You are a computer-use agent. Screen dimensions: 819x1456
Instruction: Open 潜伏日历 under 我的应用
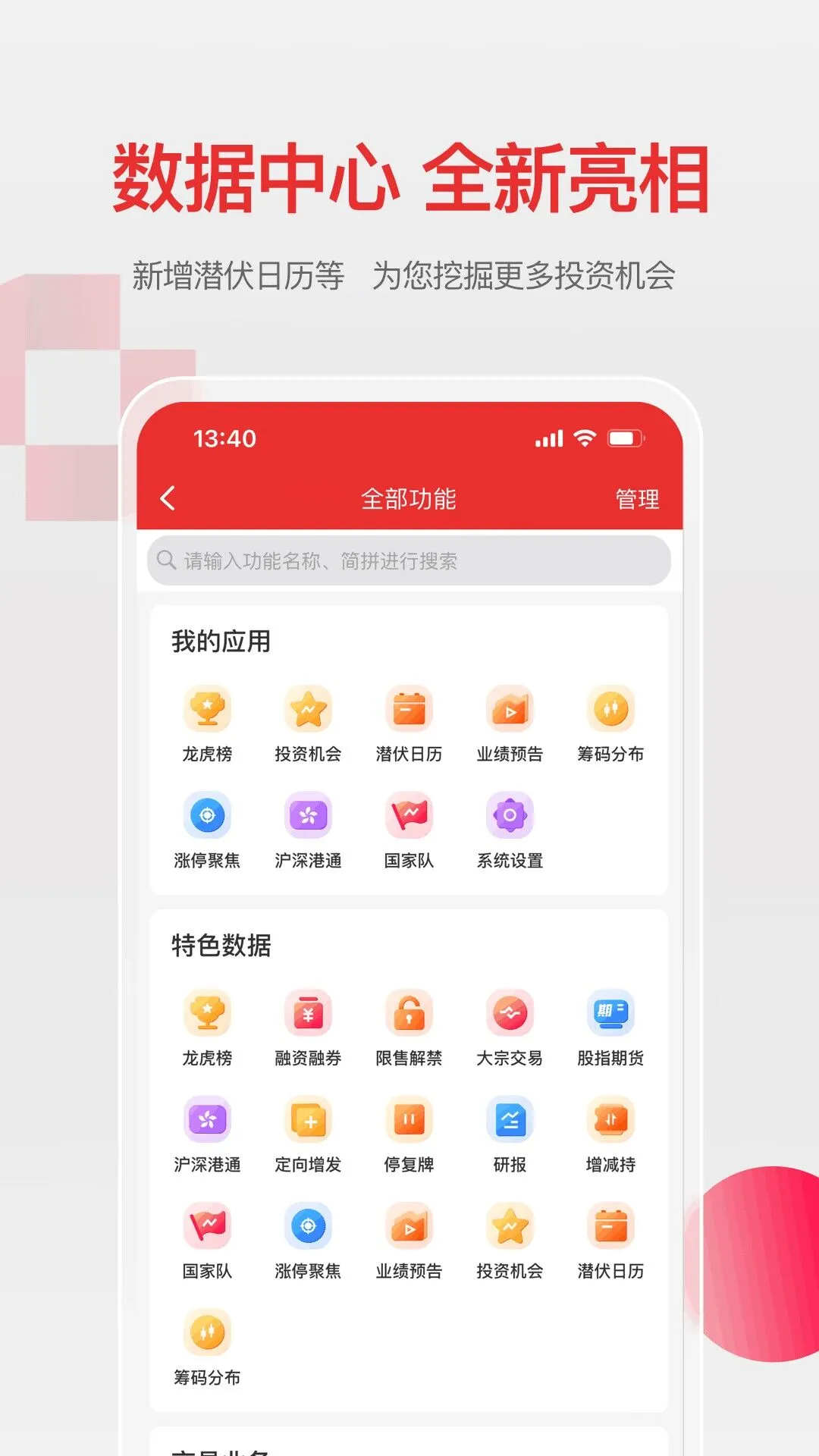pyautogui.click(x=409, y=709)
